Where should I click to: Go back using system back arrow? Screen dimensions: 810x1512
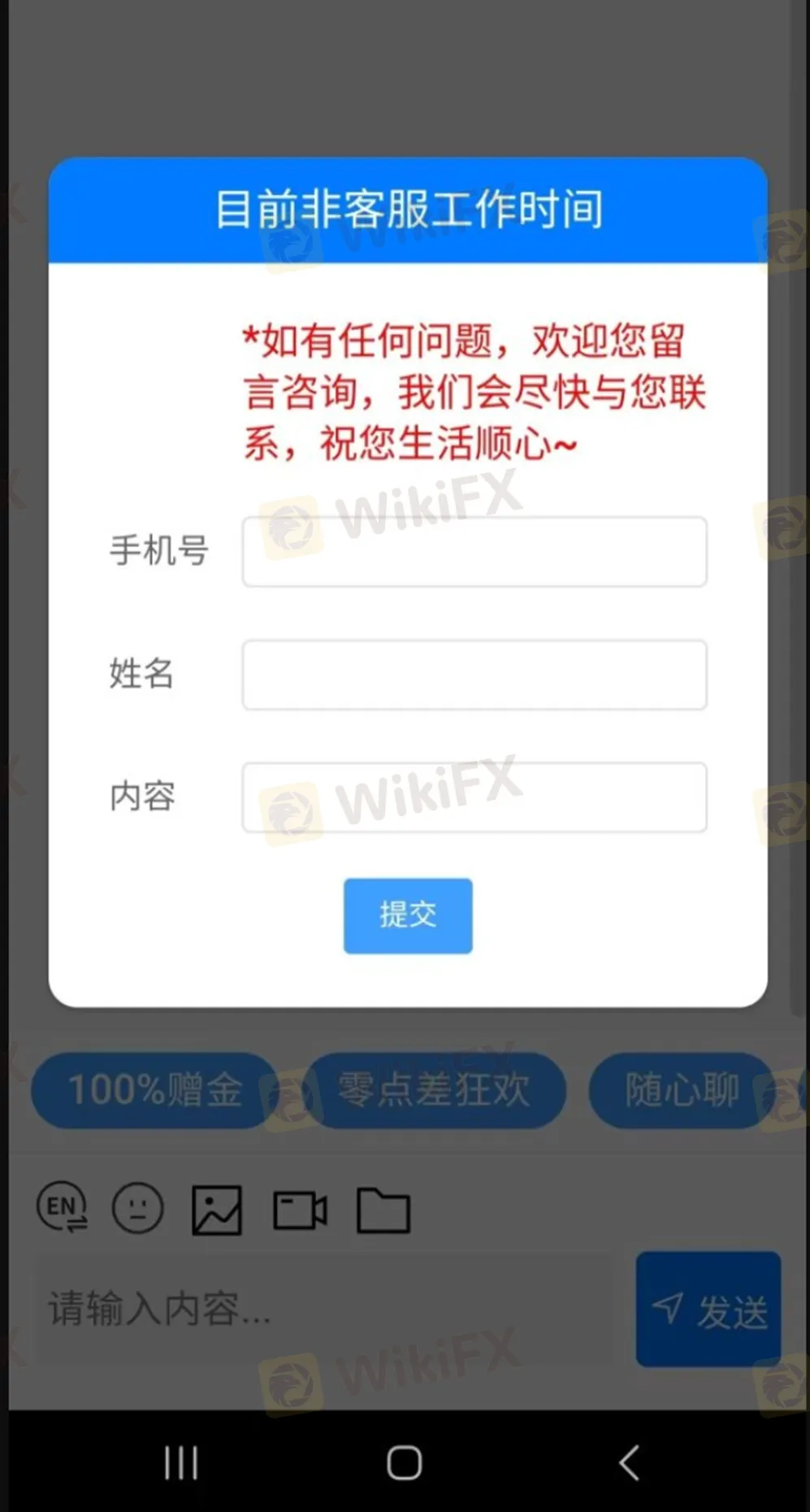point(630,1462)
